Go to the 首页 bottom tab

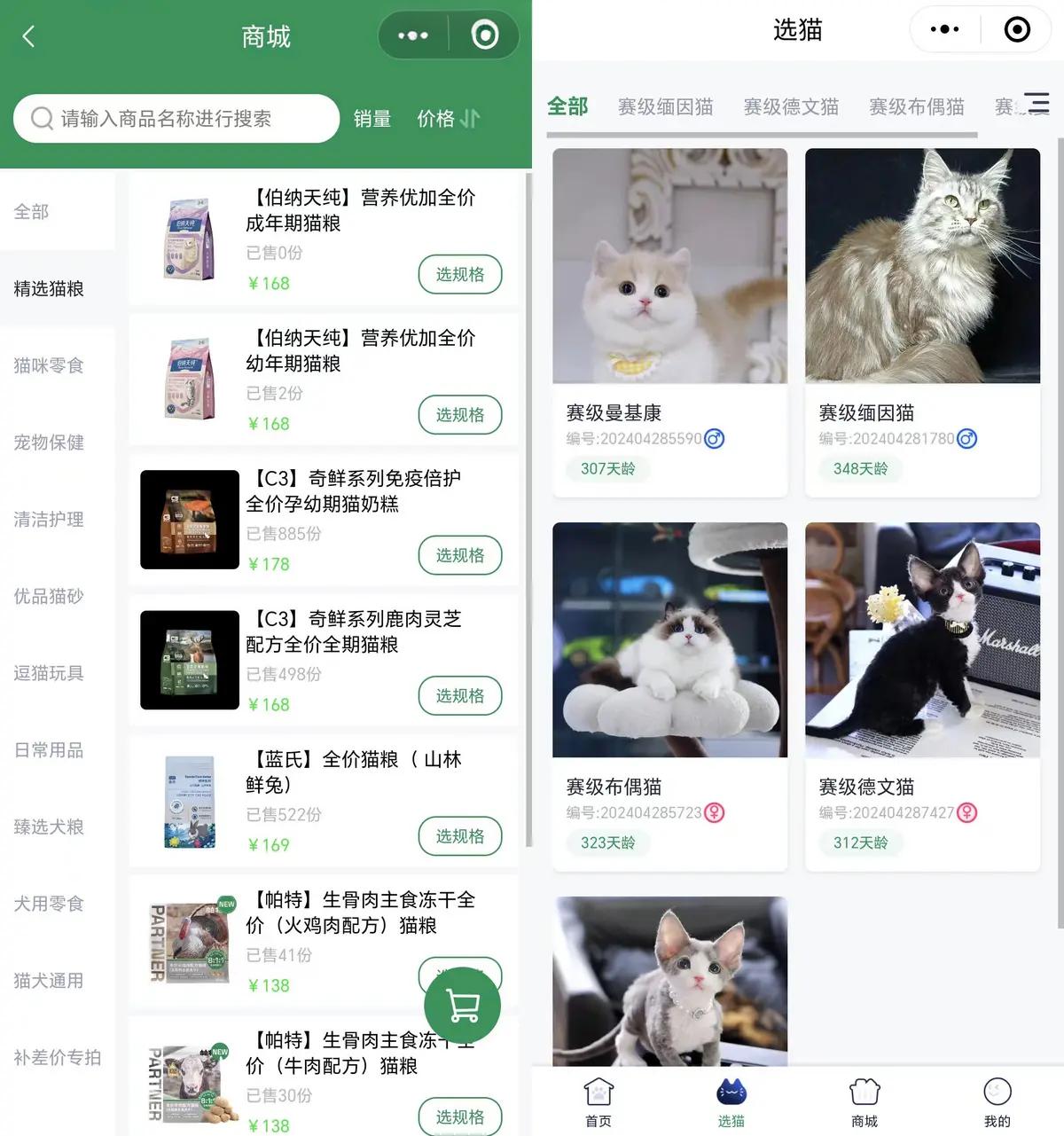click(x=598, y=1102)
